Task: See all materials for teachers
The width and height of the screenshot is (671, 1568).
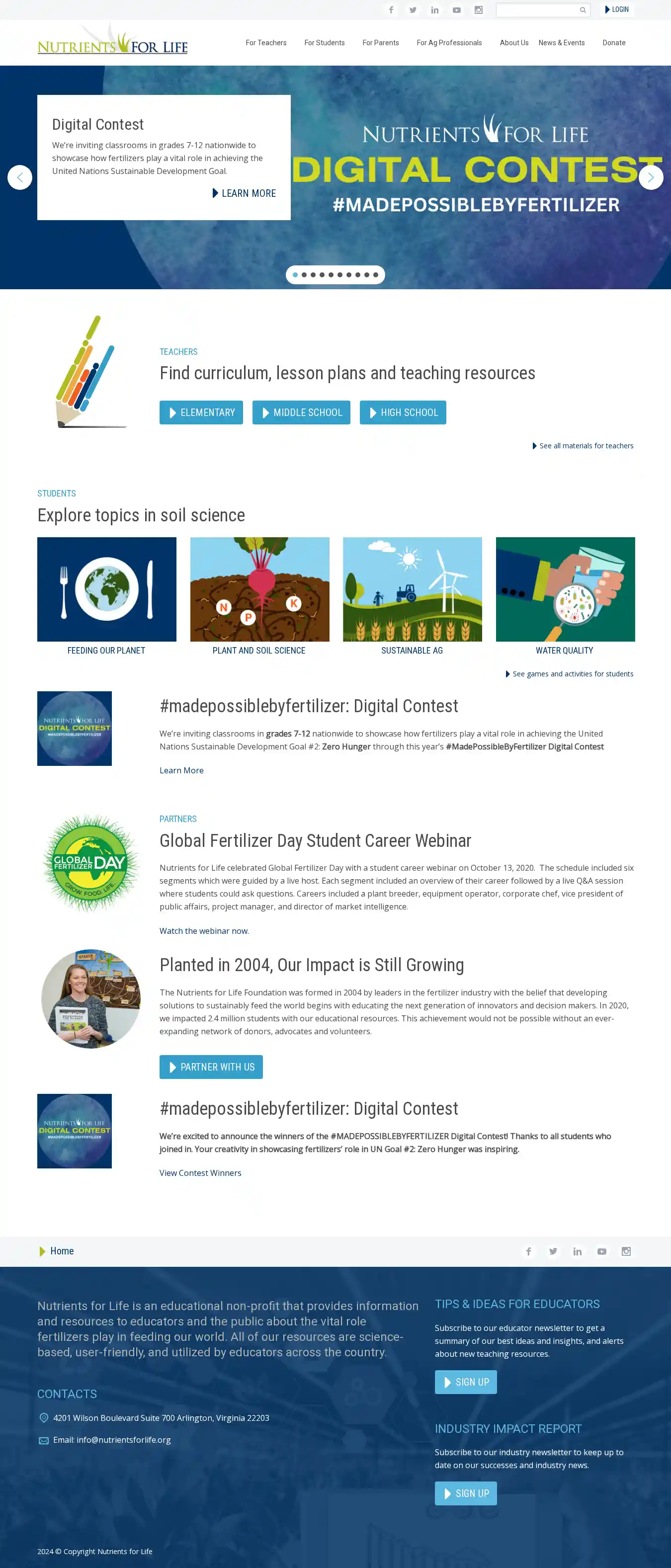Action: 585,446
